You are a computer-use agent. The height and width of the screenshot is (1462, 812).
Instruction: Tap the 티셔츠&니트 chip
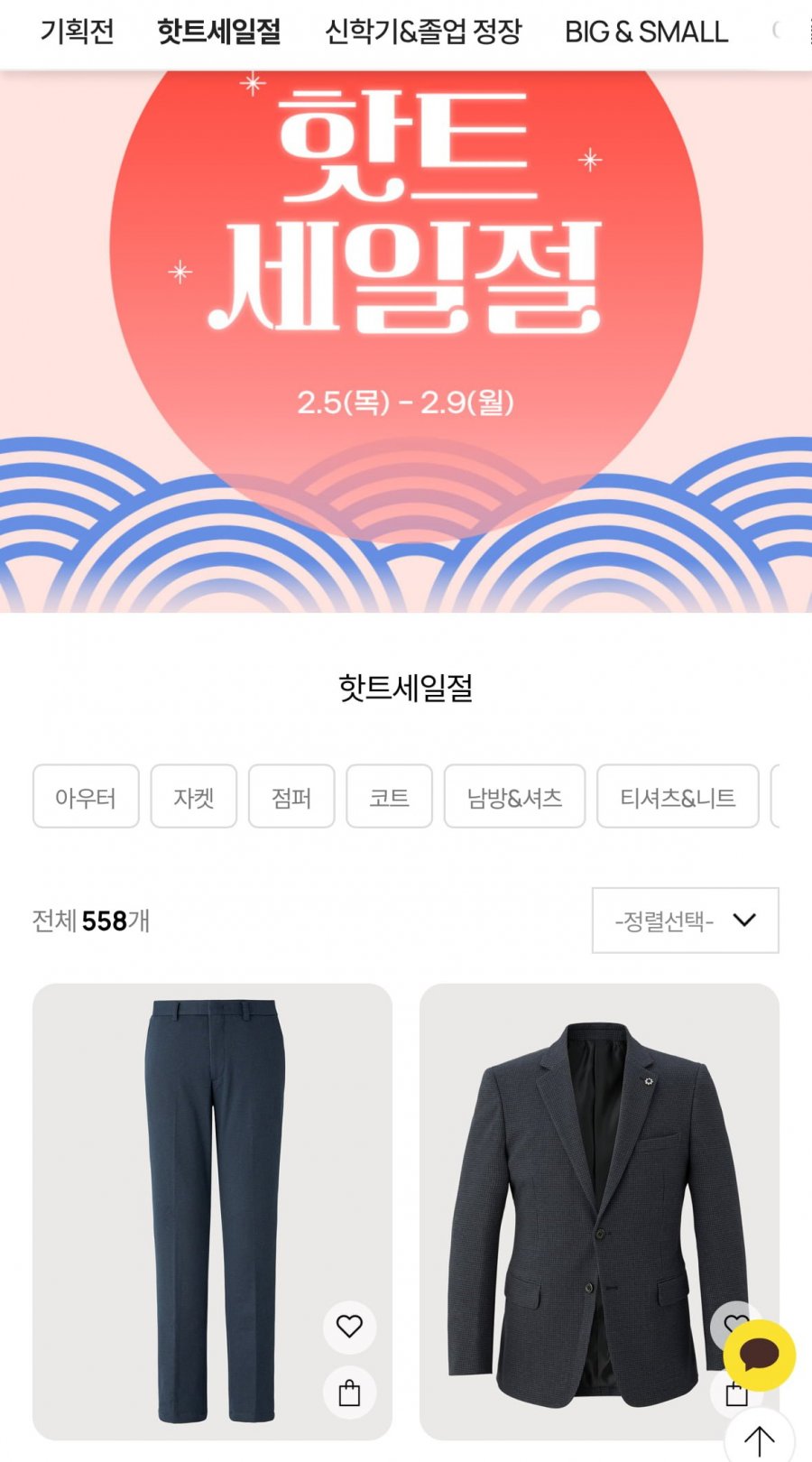[678, 797]
